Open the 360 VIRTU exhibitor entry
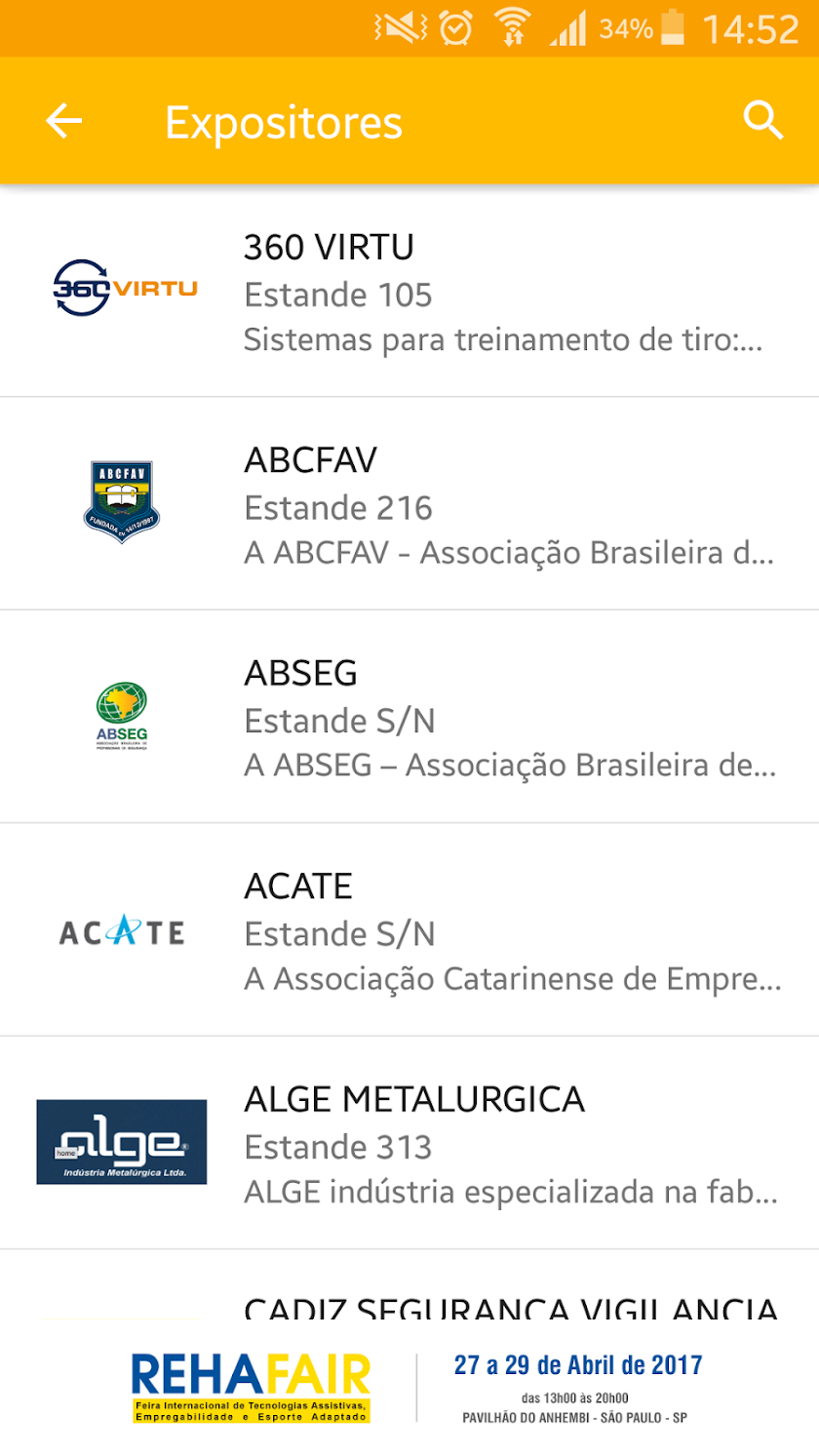The image size is (819, 1456). pyautogui.click(x=409, y=293)
